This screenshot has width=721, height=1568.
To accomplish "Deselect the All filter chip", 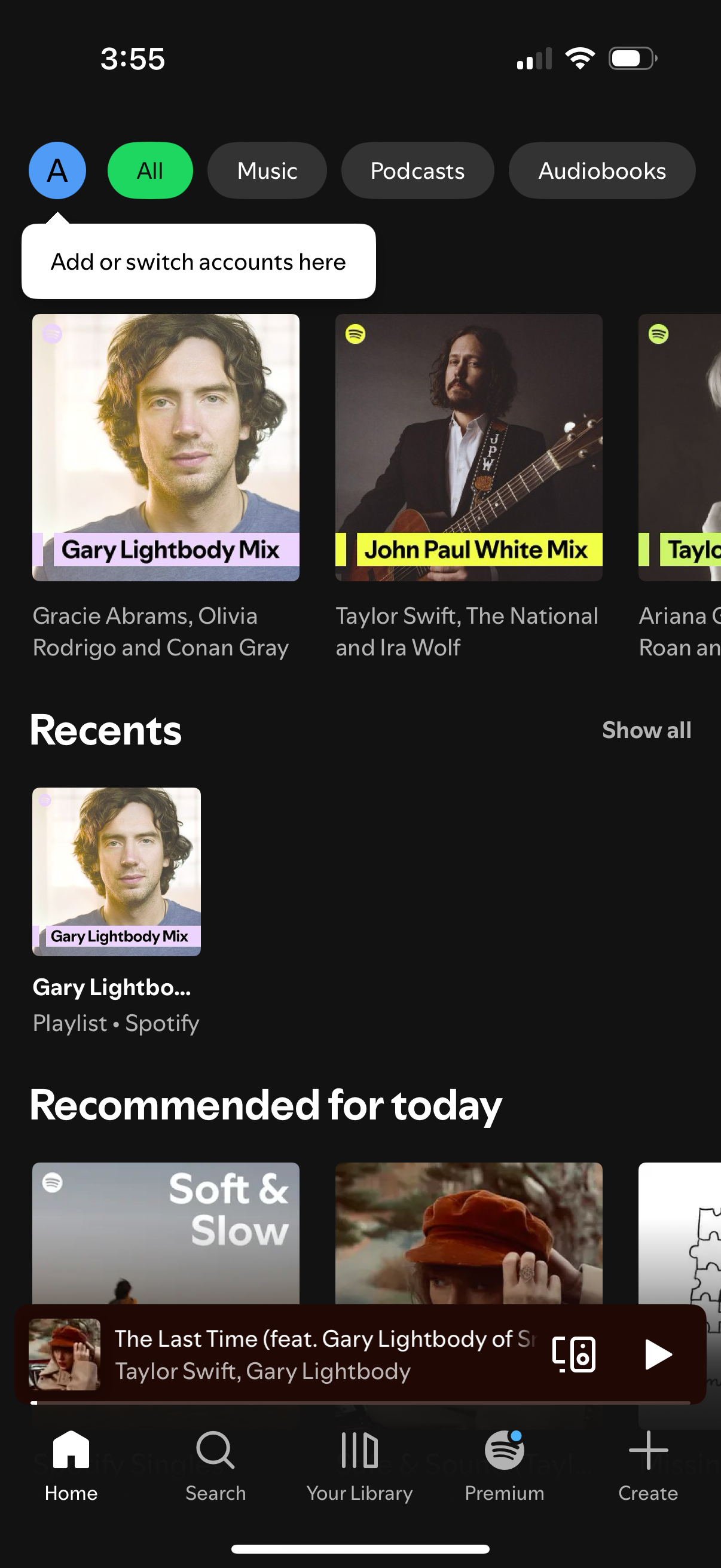I will coord(149,170).
